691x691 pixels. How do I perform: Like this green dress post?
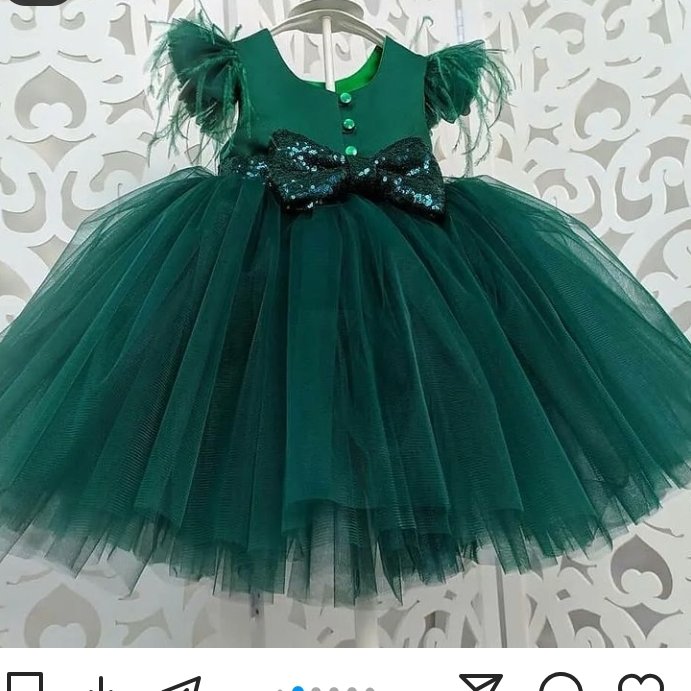coord(641,684)
